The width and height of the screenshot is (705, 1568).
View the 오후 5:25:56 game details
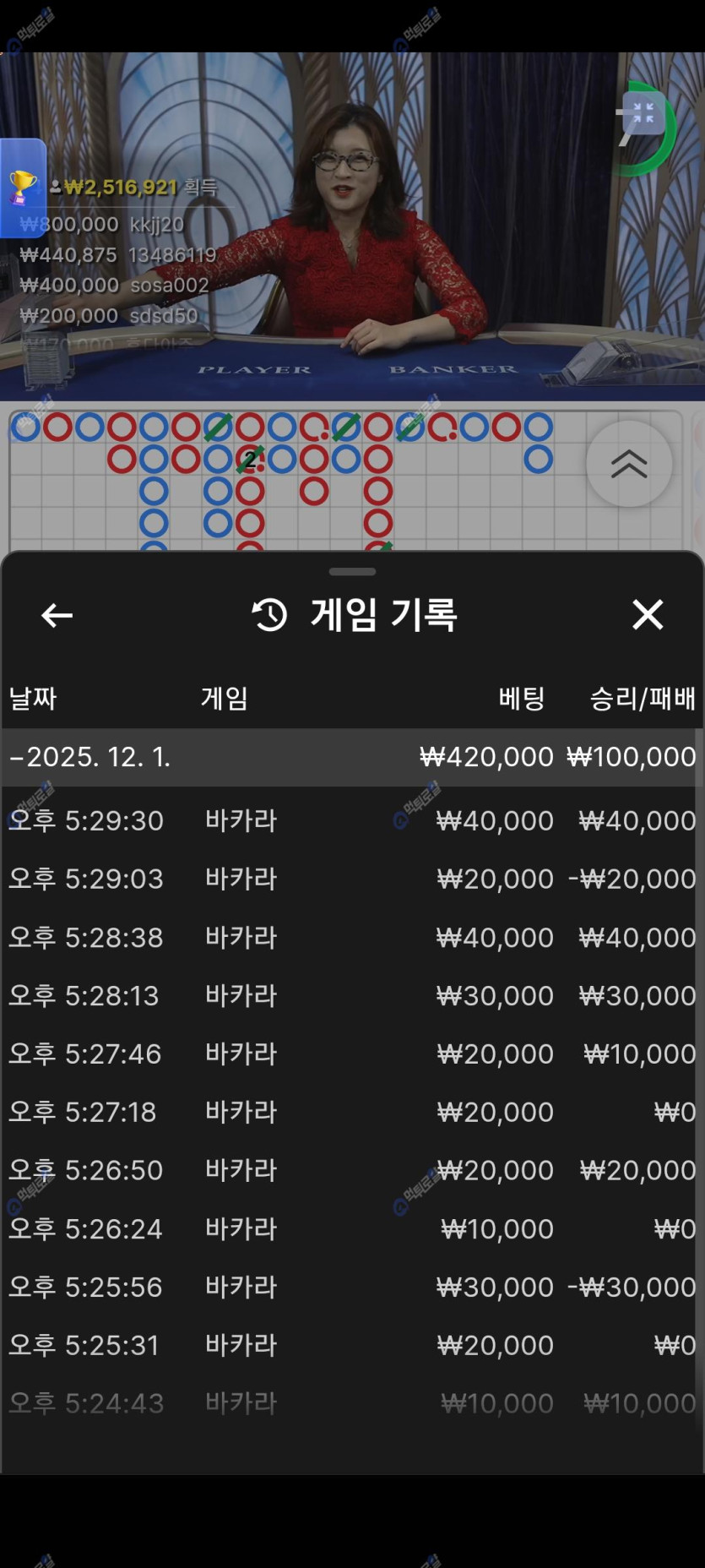coord(352,1287)
